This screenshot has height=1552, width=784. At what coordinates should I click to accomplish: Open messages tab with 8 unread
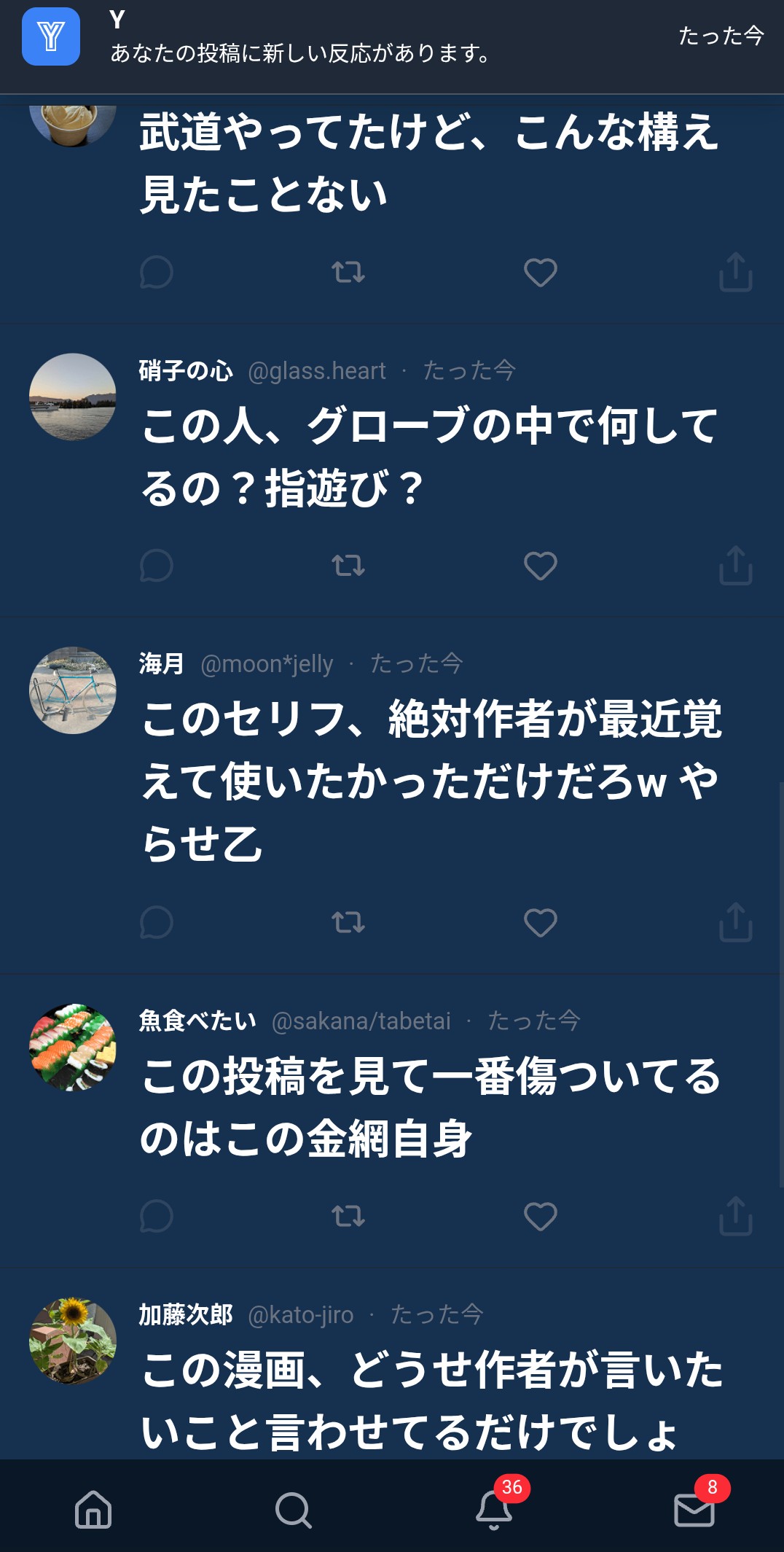pyautogui.click(x=696, y=1506)
